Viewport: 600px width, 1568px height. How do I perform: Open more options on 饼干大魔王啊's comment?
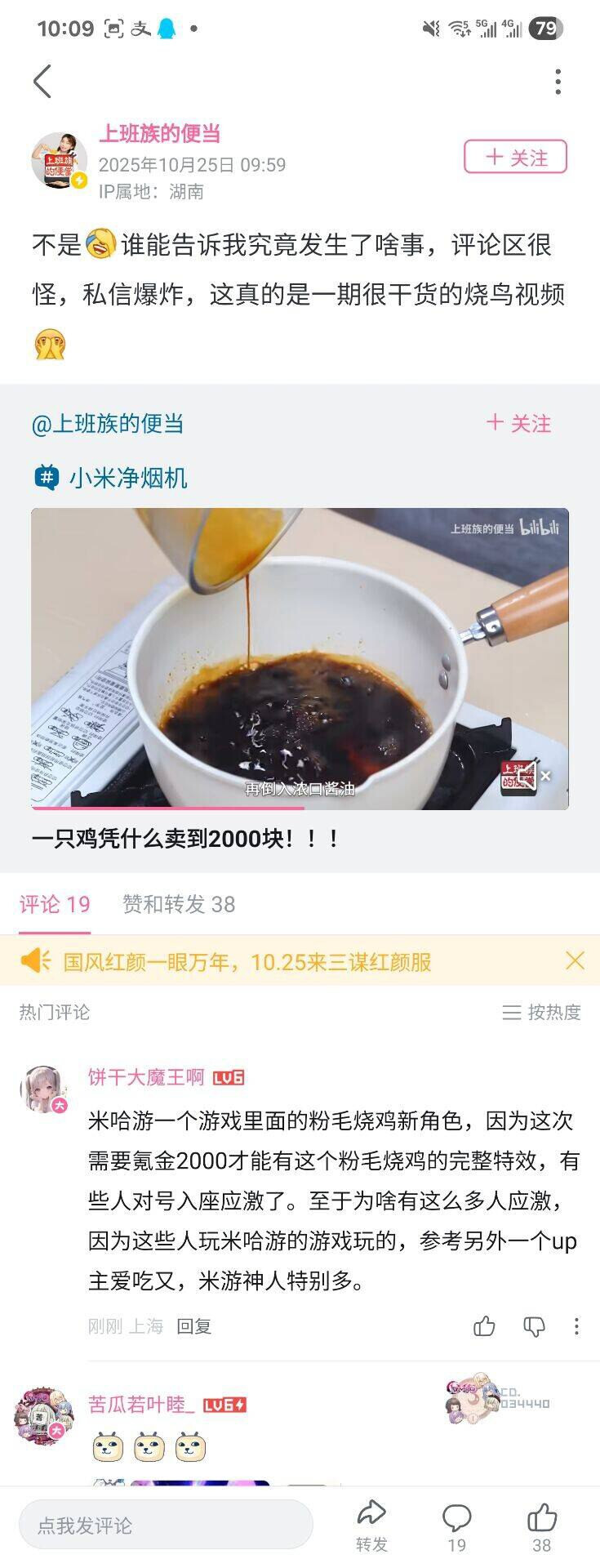click(576, 1326)
